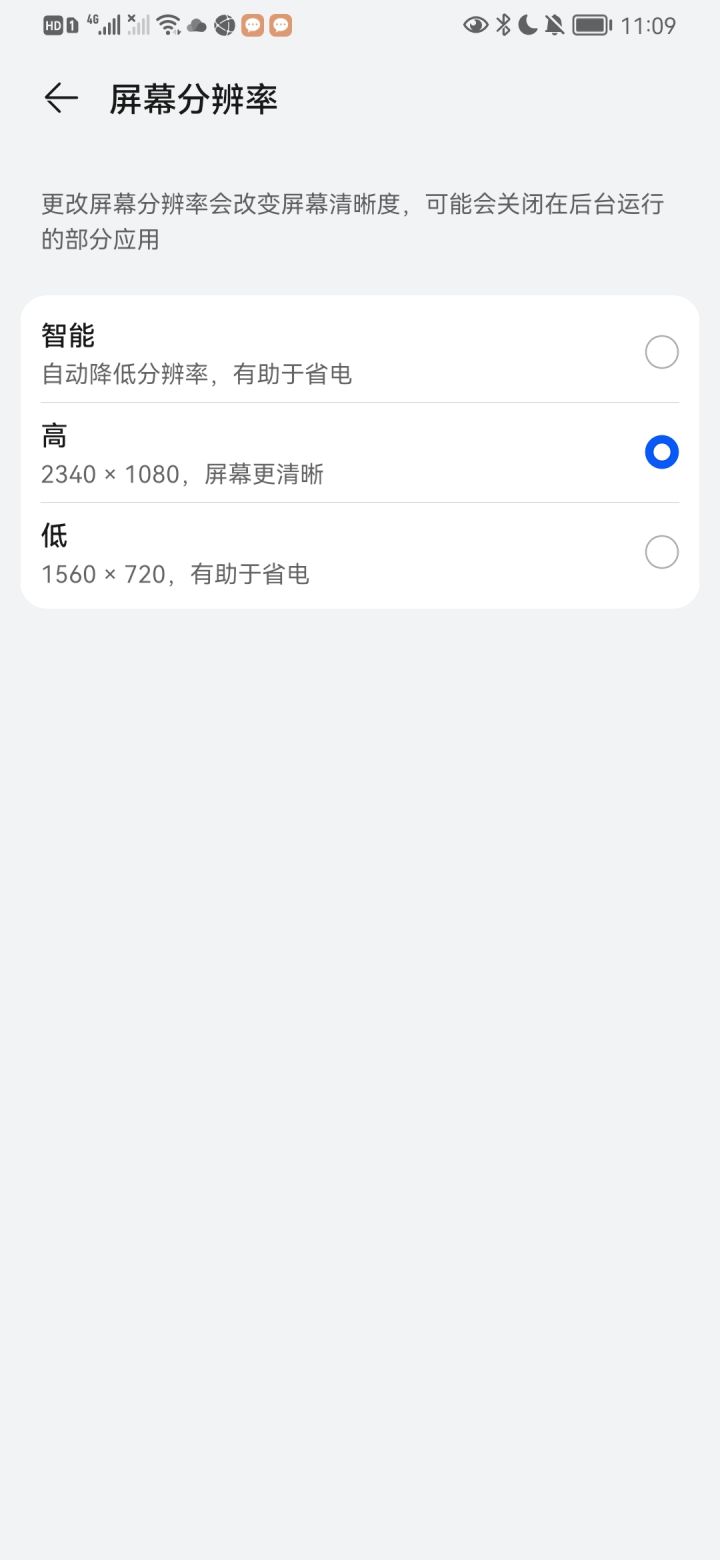Tap the globe icon in the status bar
The width and height of the screenshot is (720, 1560).
[x=223, y=25]
